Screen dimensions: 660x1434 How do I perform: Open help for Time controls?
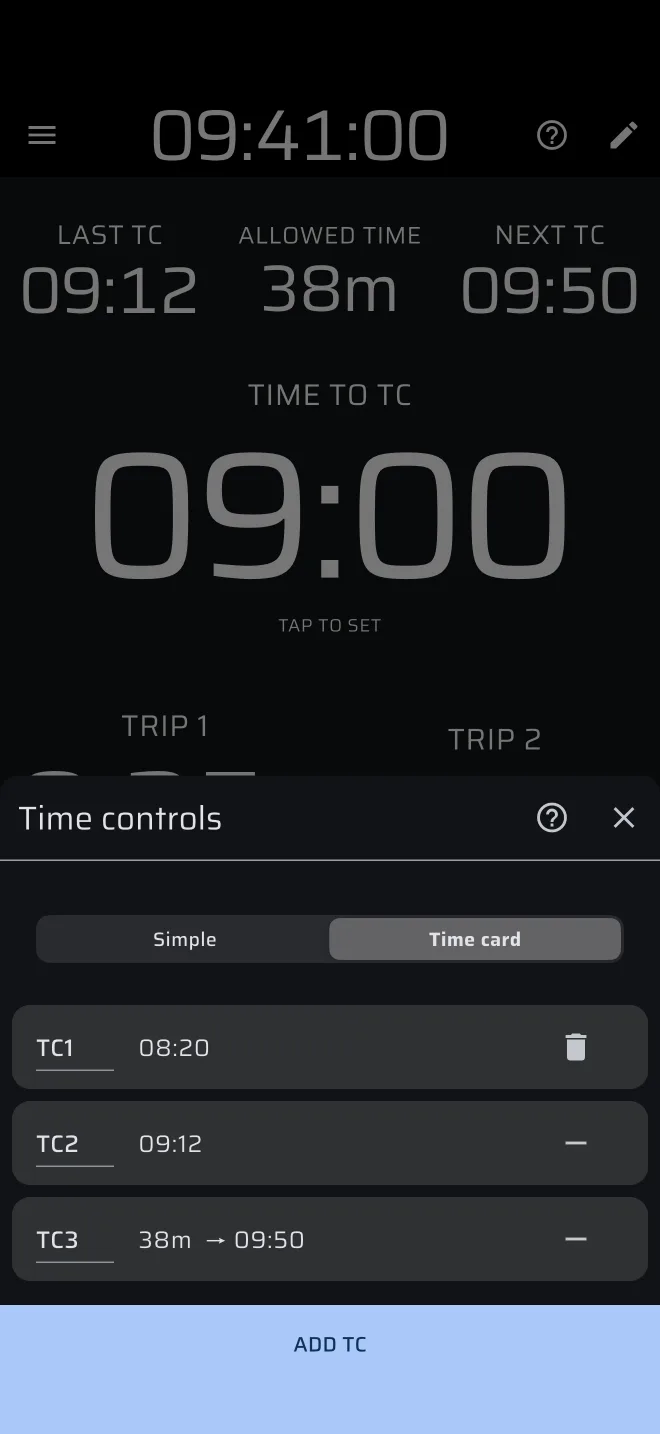(552, 818)
